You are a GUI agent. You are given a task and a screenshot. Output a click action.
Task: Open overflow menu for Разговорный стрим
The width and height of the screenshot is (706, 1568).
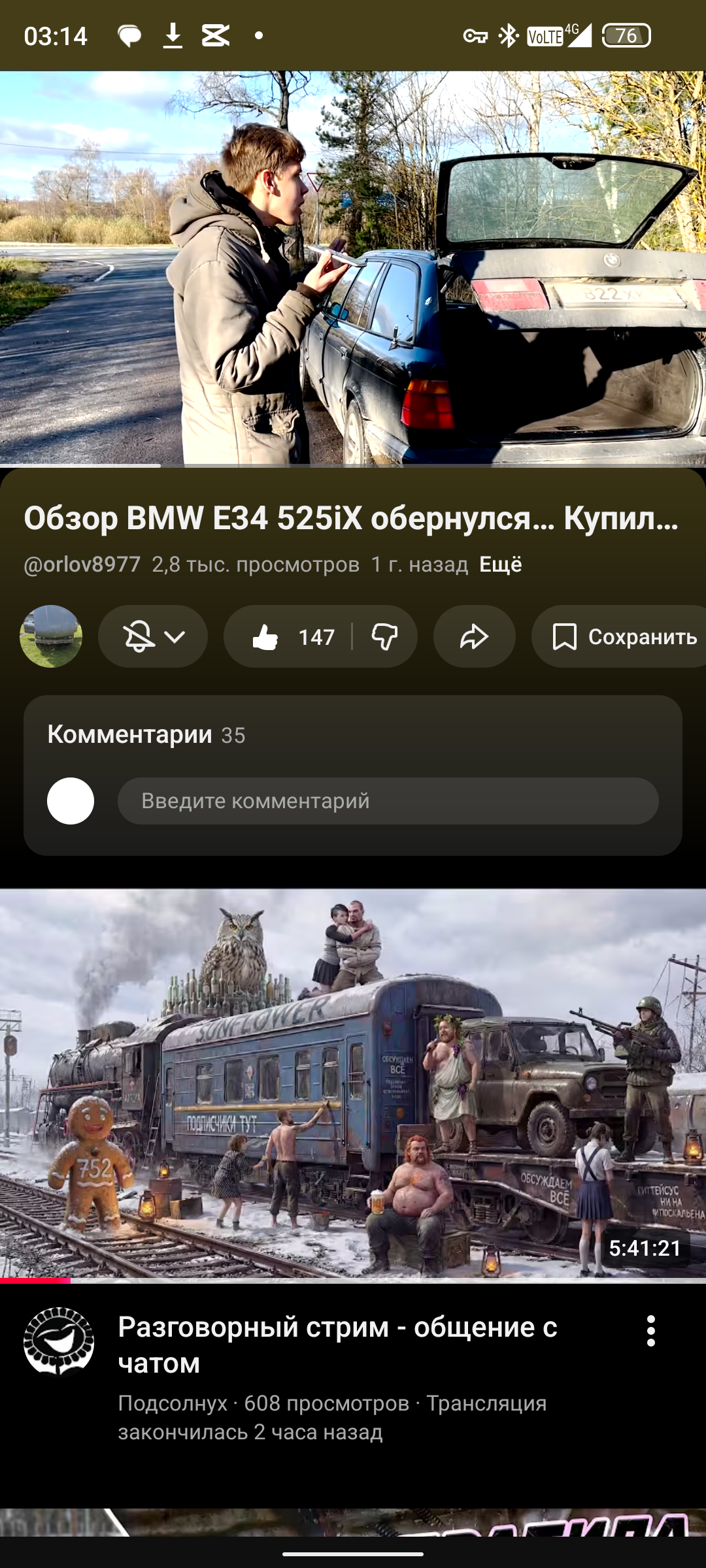coord(650,1330)
